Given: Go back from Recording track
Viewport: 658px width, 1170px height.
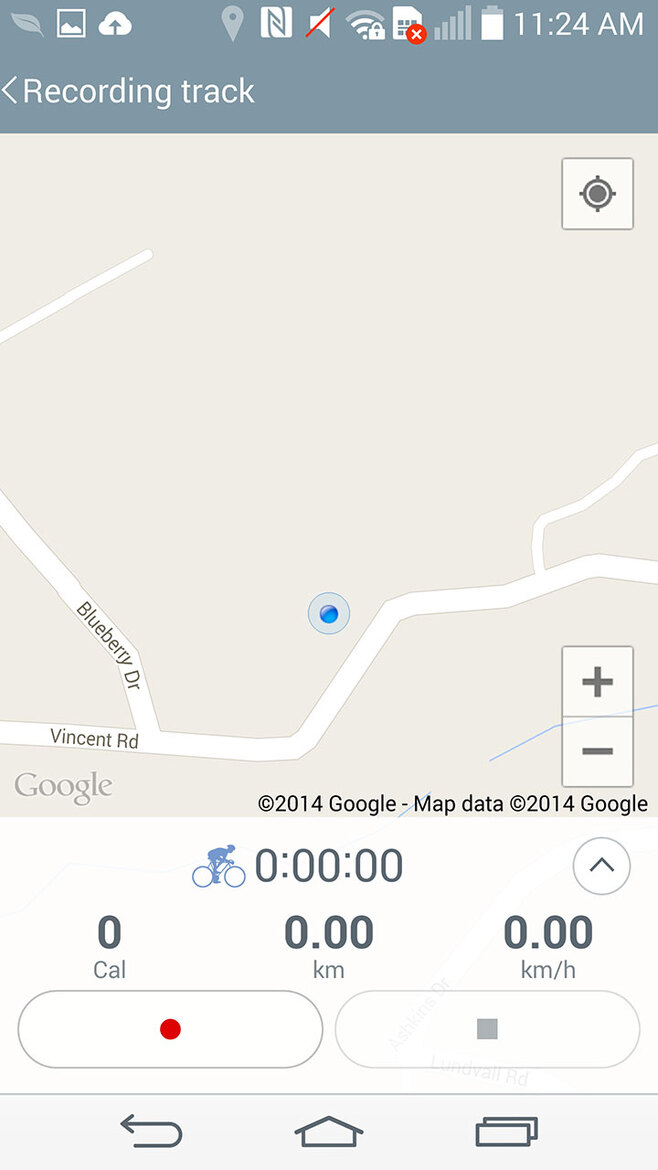Looking at the screenshot, I should point(14,91).
